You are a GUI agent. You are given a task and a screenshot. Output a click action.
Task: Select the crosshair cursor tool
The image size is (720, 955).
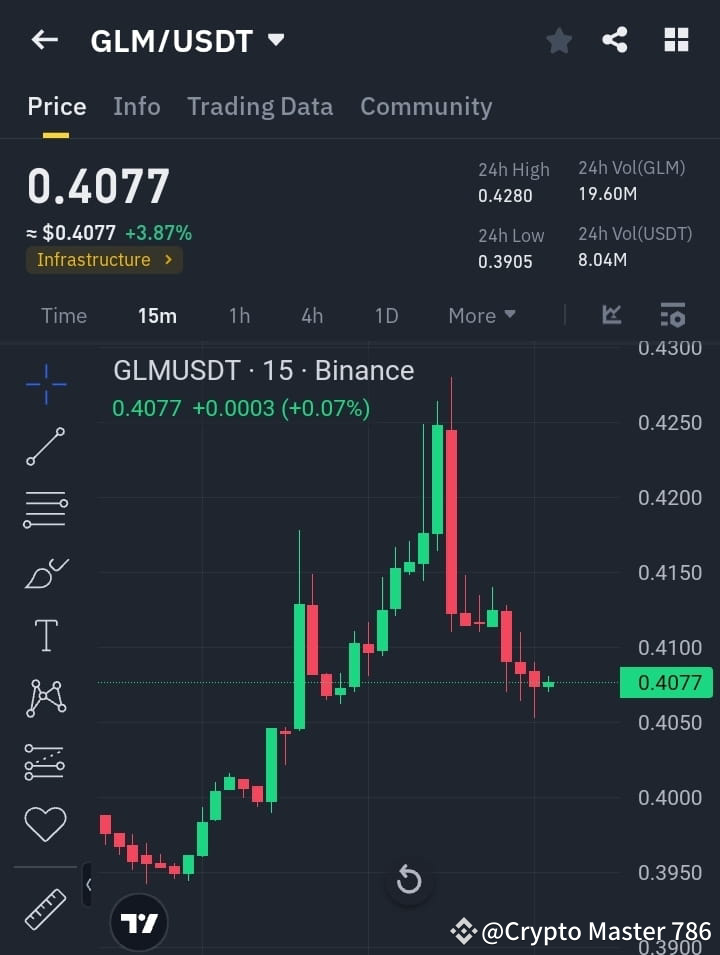tap(44, 384)
